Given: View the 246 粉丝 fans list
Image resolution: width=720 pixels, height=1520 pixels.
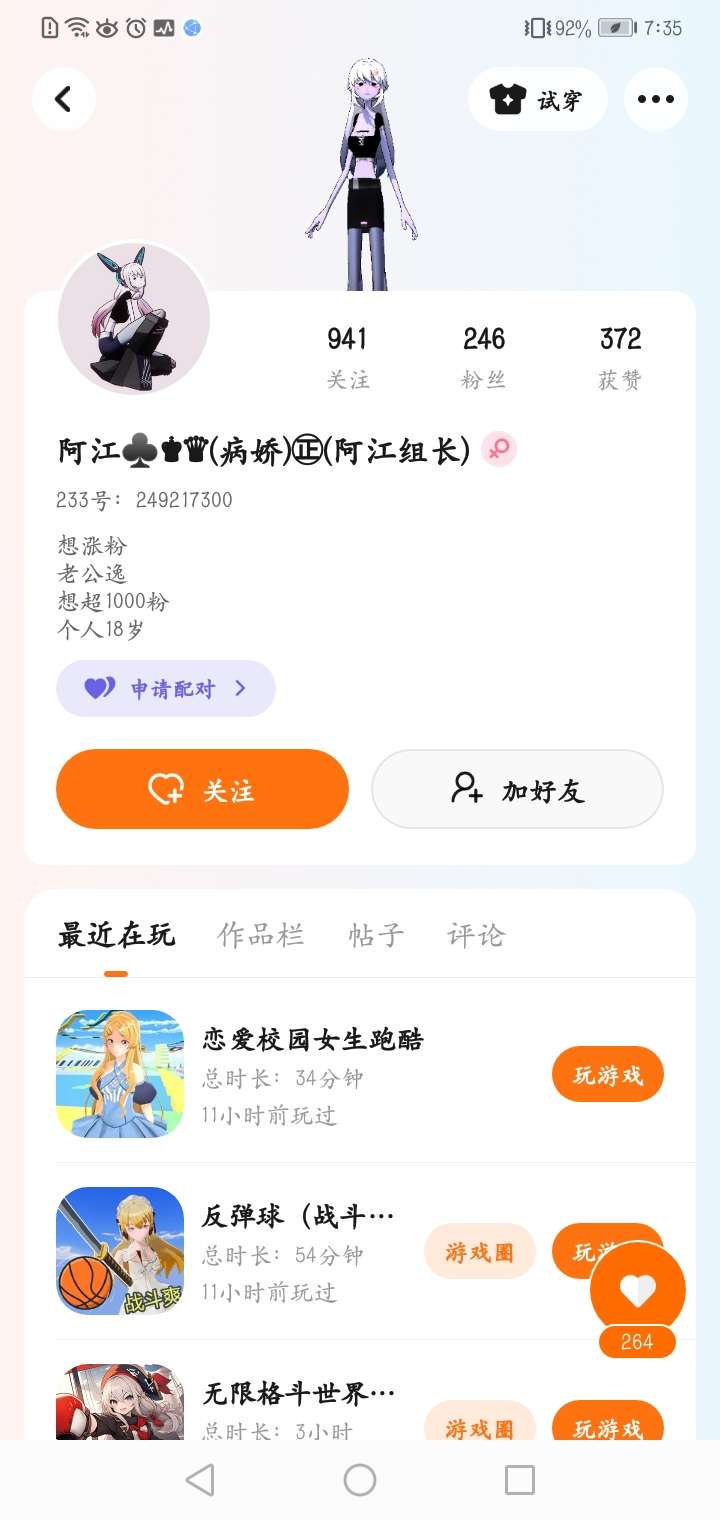Looking at the screenshot, I should point(483,356).
